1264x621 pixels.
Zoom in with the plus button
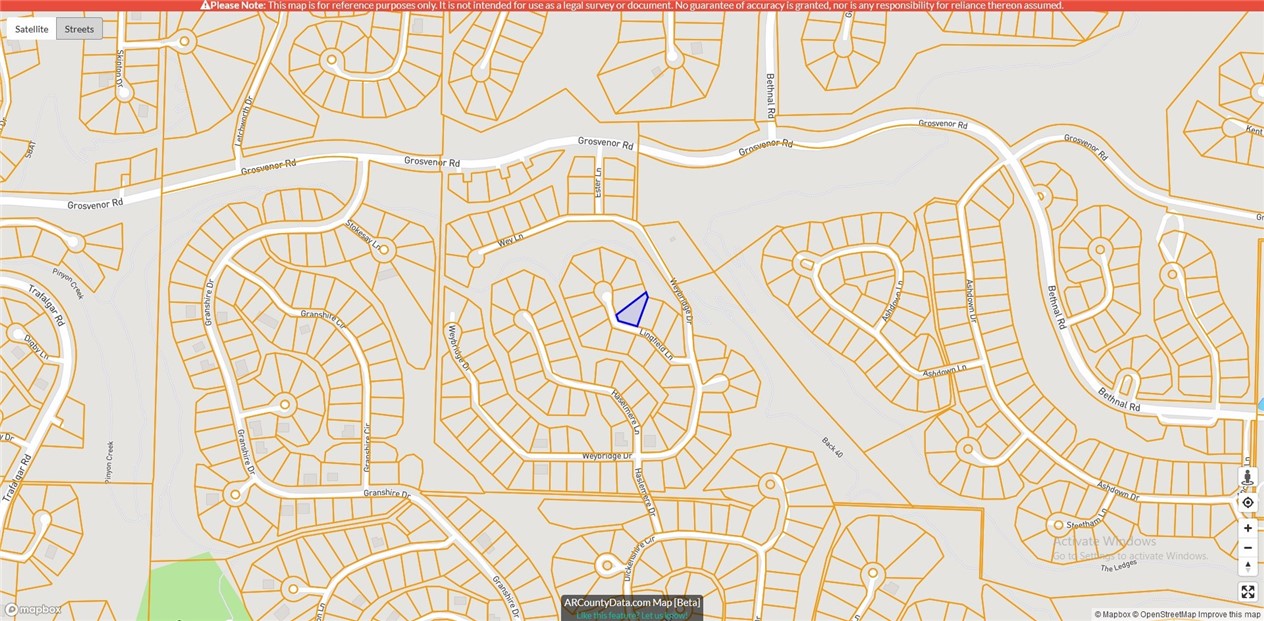1247,528
